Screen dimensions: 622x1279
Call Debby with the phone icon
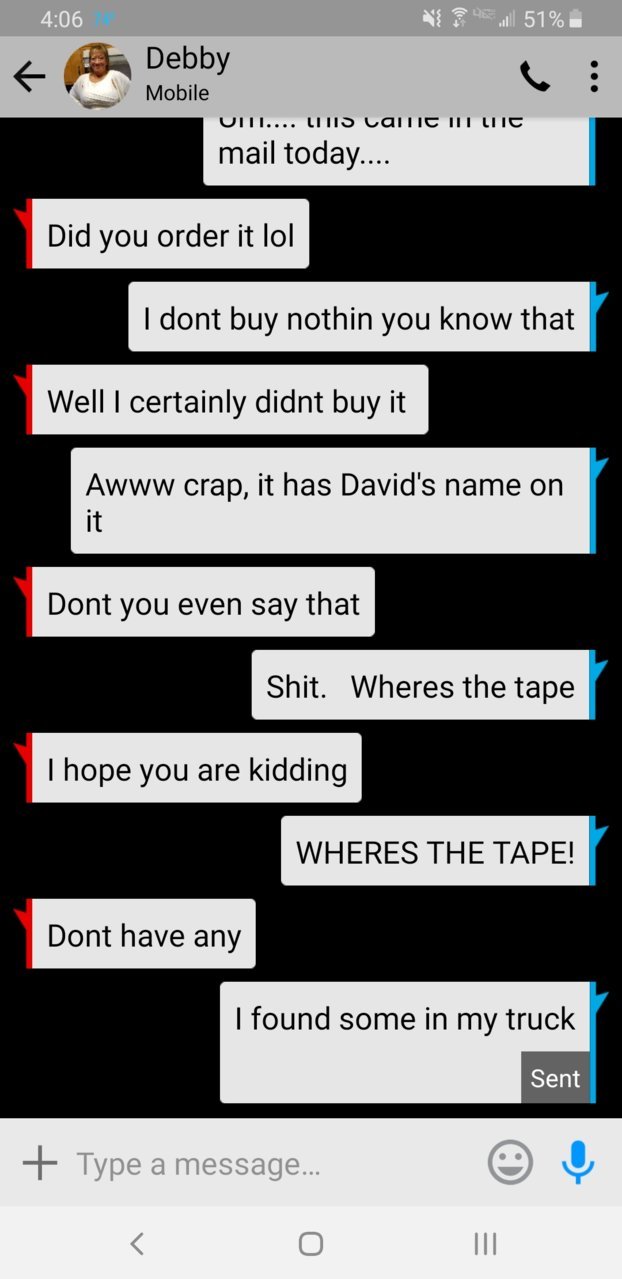[534, 77]
